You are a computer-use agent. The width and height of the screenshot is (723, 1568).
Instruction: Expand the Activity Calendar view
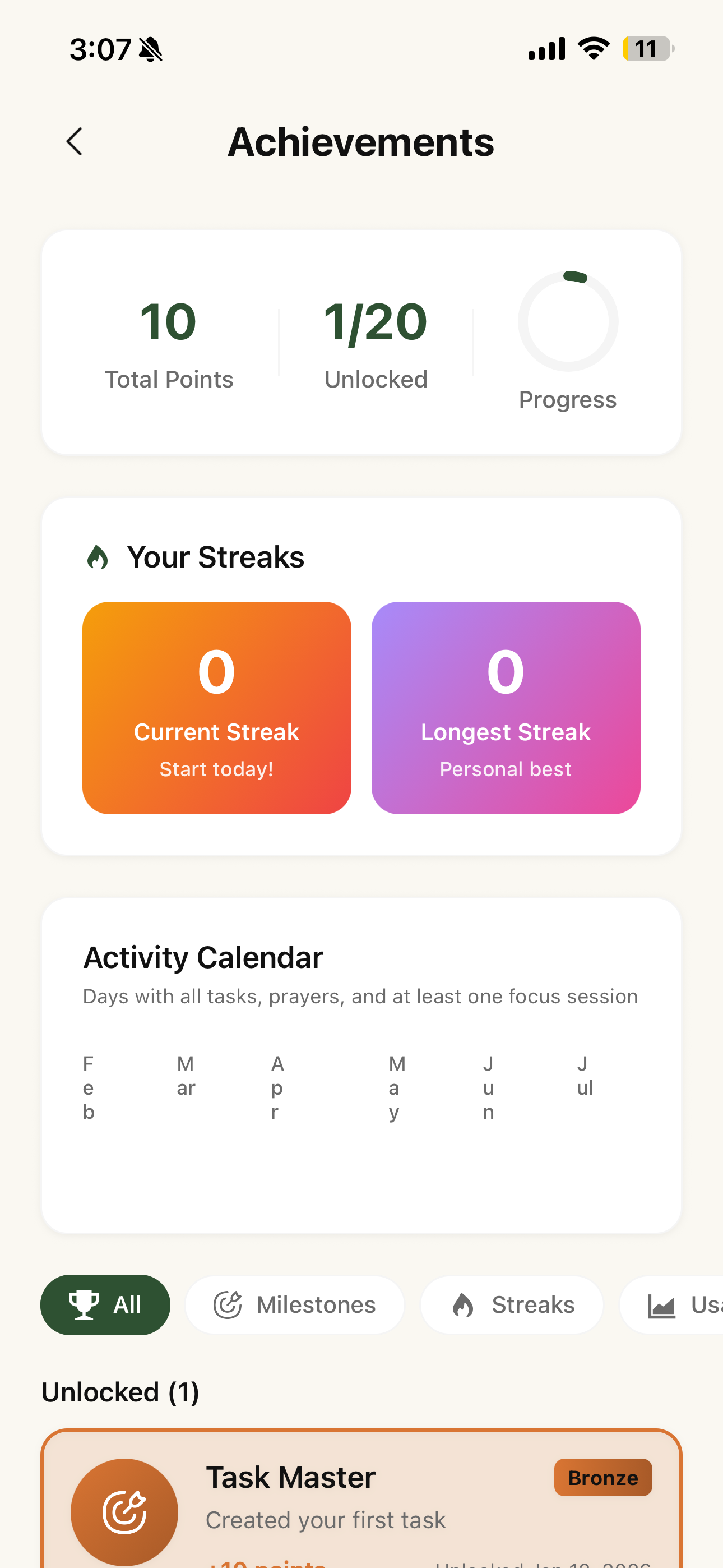pyautogui.click(x=361, y=1065)
